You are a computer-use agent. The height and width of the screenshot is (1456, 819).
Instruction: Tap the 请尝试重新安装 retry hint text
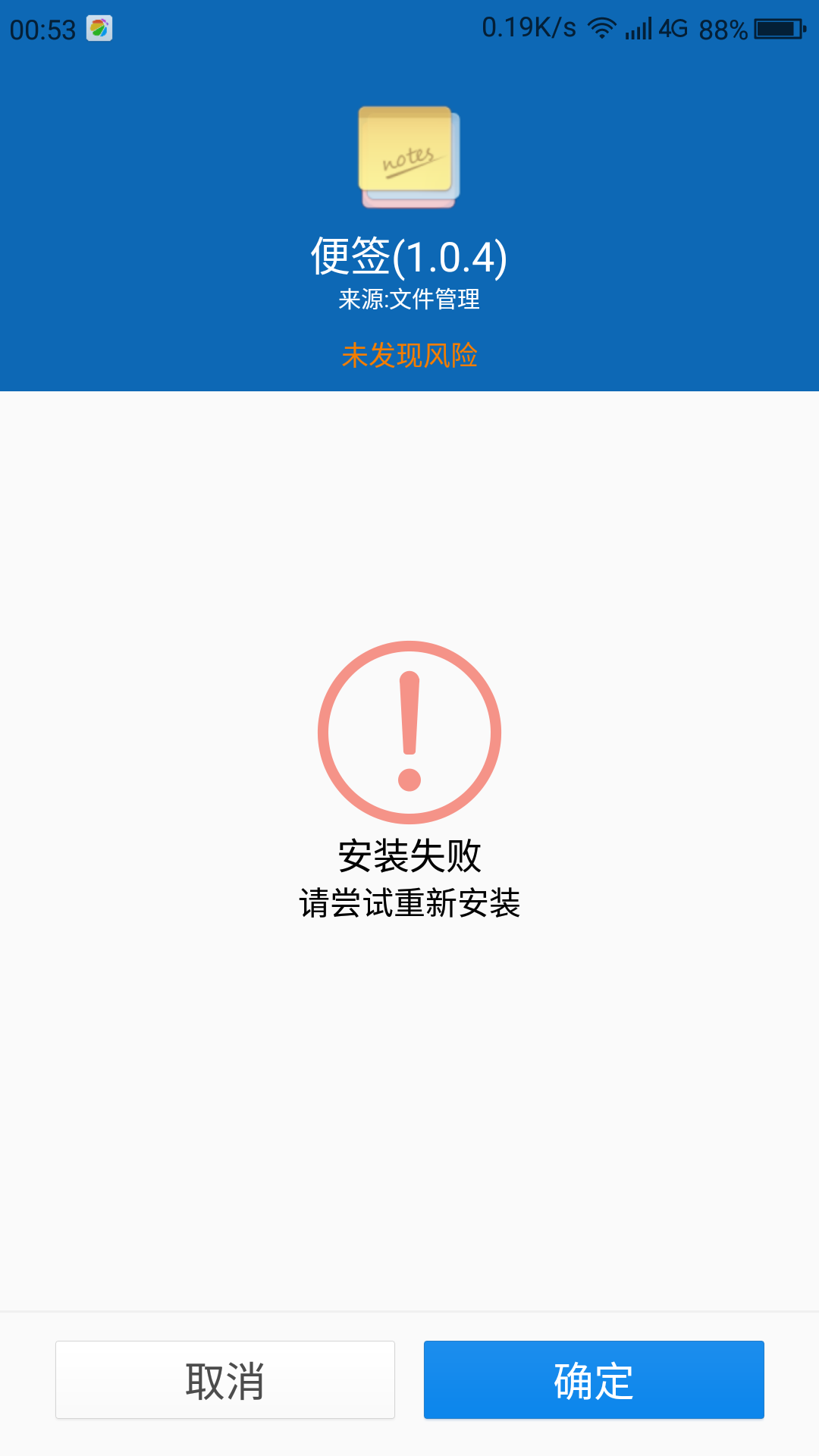[409, 903]
